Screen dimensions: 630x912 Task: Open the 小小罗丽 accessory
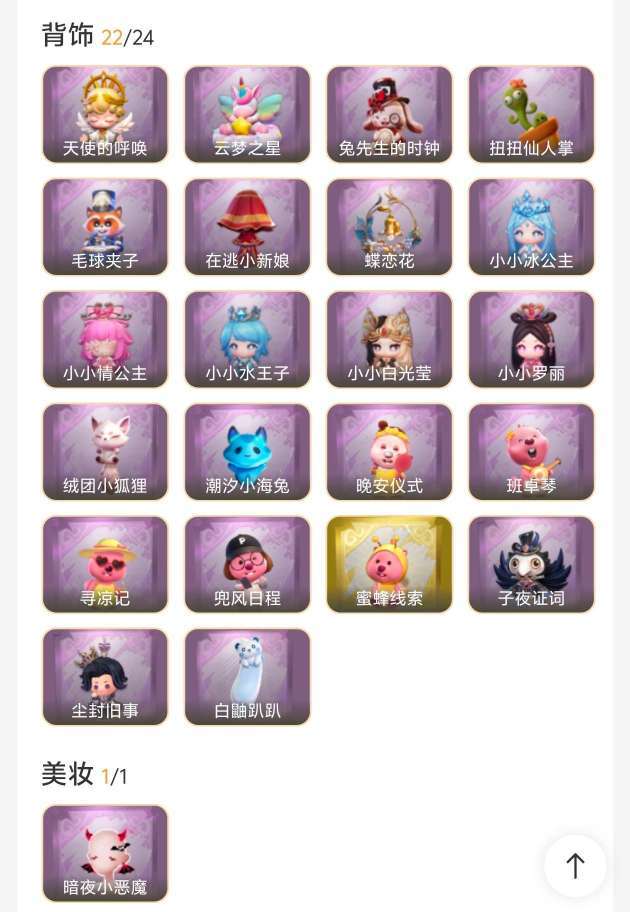pos(531,339)
